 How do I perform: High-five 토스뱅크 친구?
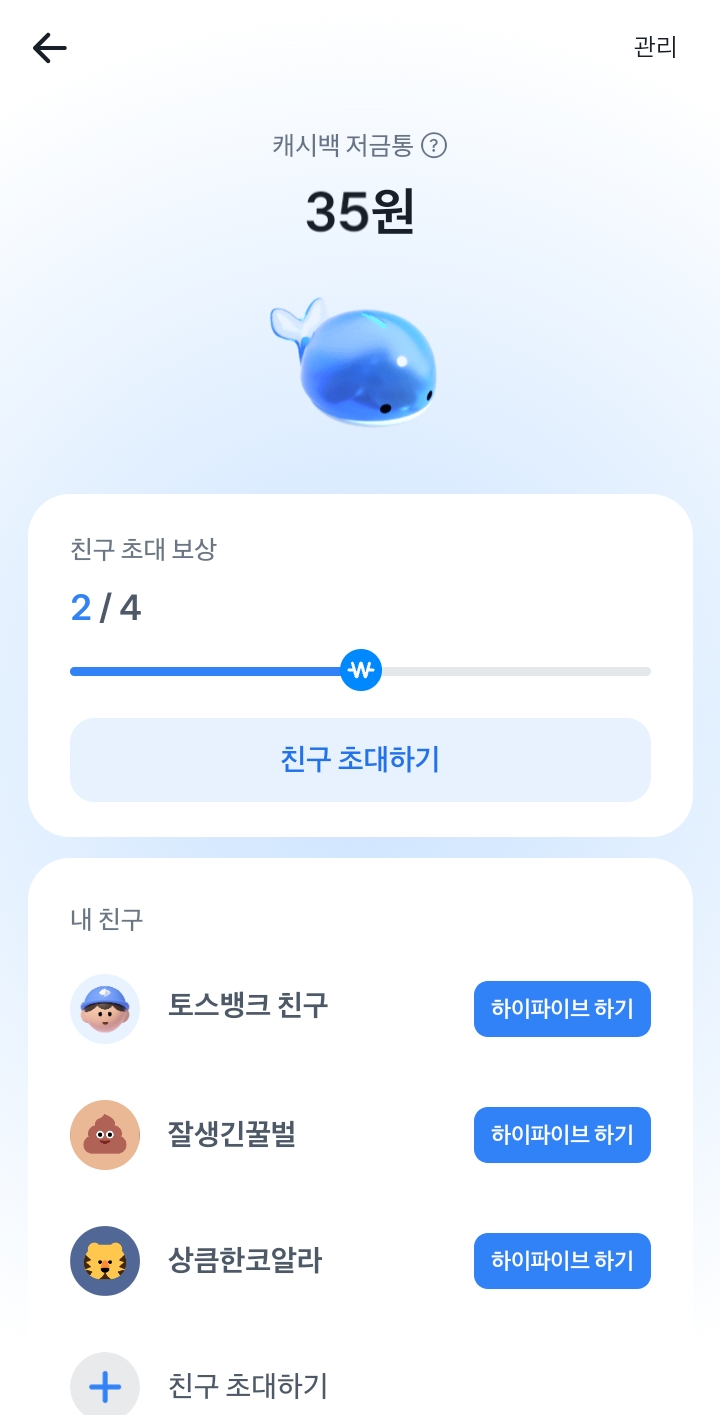(x=562, y=1009)
